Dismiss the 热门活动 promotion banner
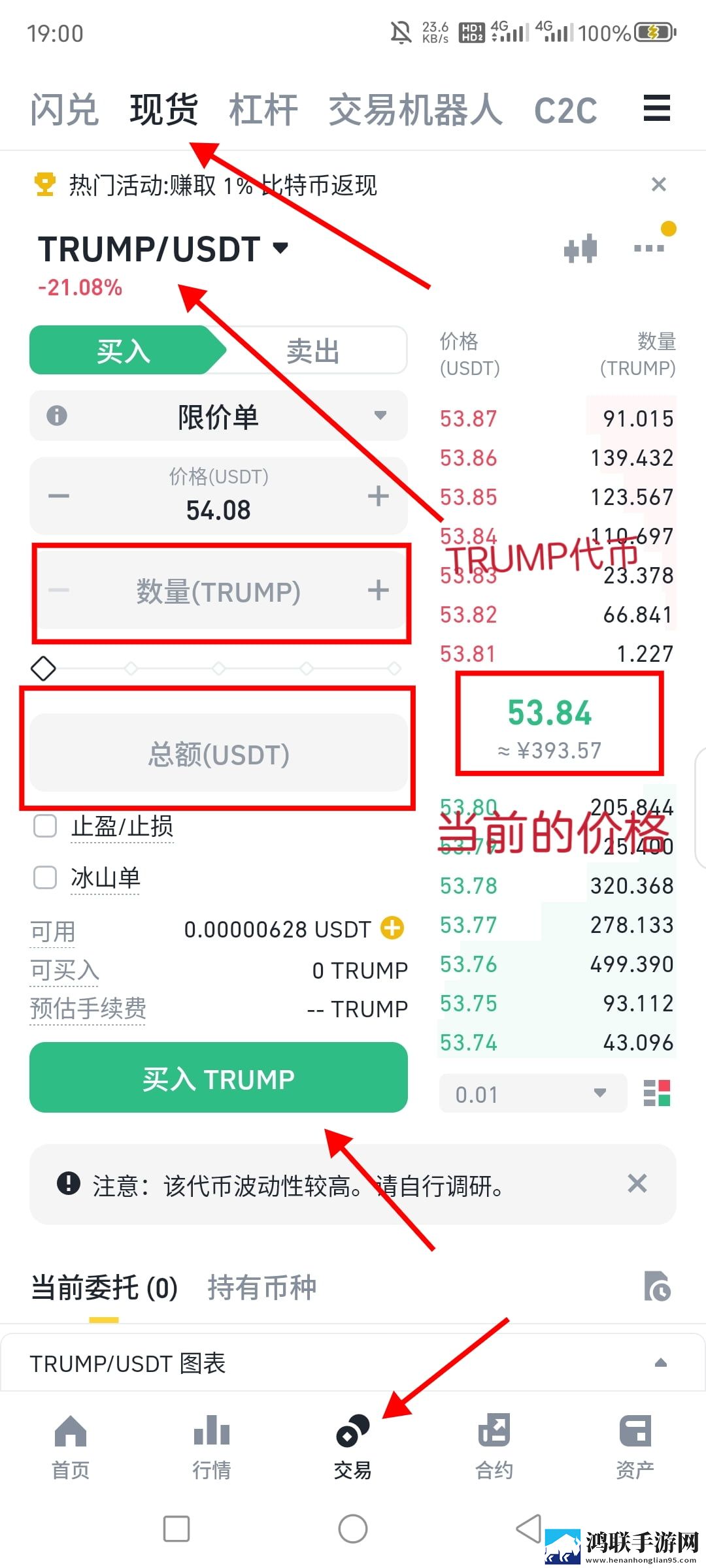 659,184
